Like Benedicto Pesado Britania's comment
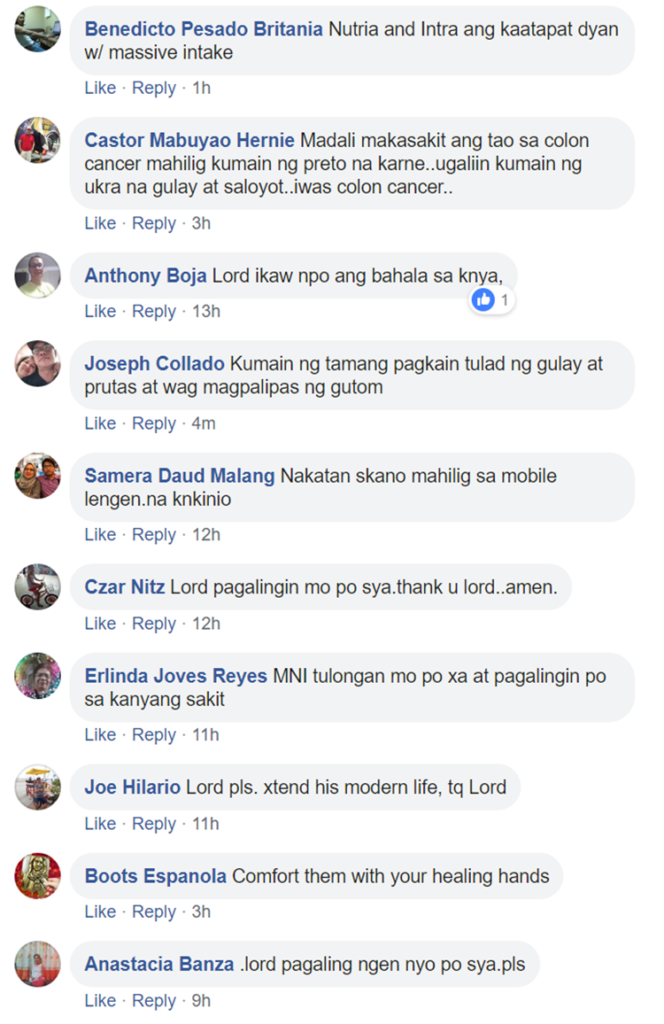The height and width of the screenshot is (1024, 664). pos(100,88)
